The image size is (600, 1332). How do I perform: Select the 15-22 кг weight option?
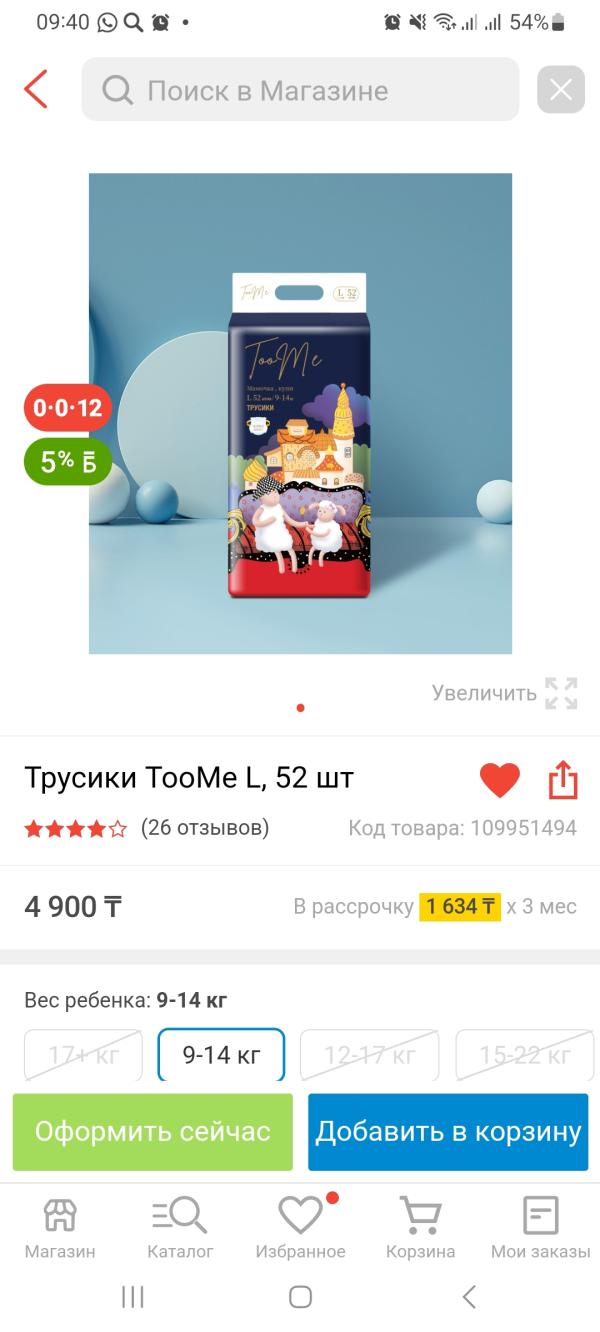pyautogui.click(x=525, y=1055)
